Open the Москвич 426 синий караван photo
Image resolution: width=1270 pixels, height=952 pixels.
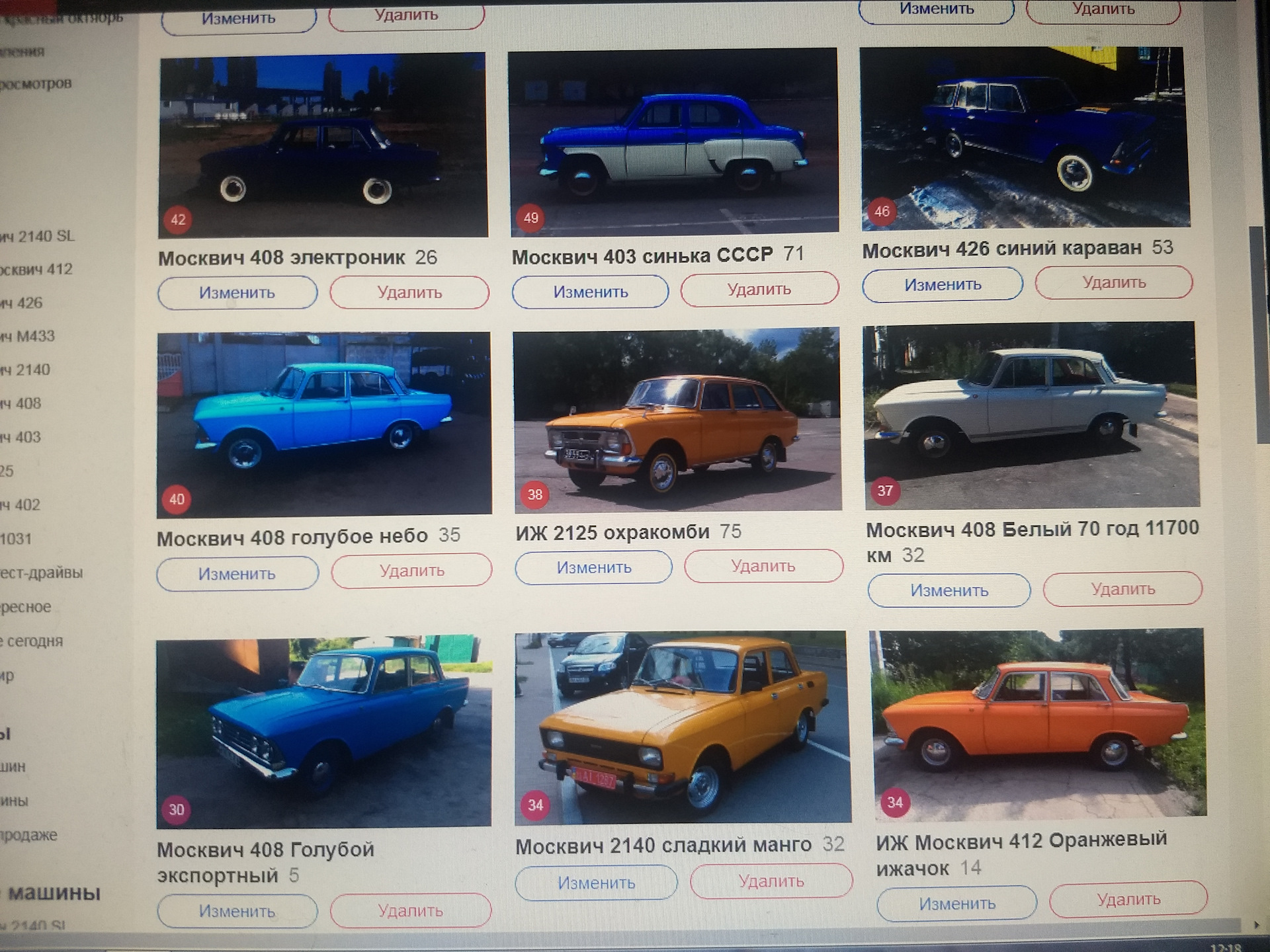pos(1025,138)
